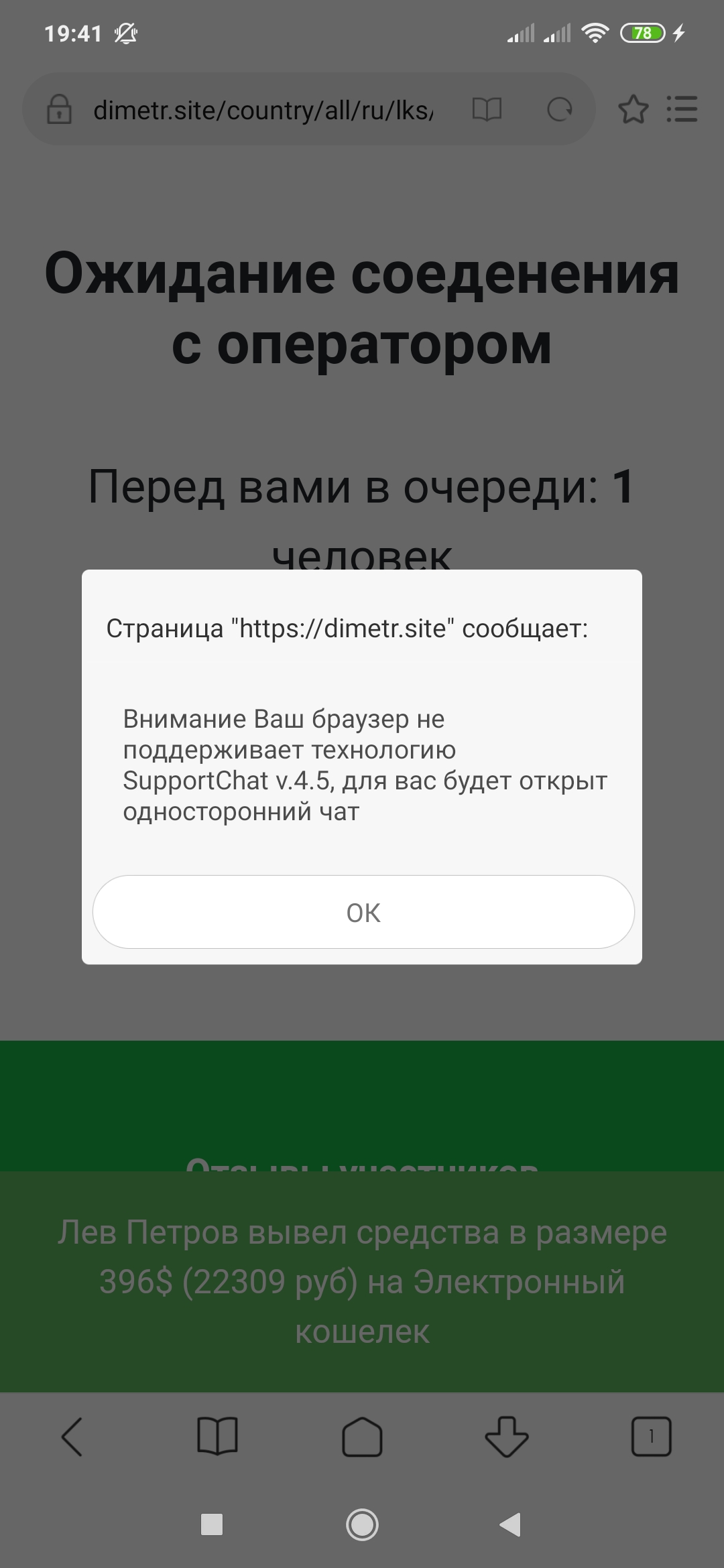Confirm the alert with OK button
The width and height of the screenshot is (724, 1568).
pyautogui.click(x=363, y=911)
